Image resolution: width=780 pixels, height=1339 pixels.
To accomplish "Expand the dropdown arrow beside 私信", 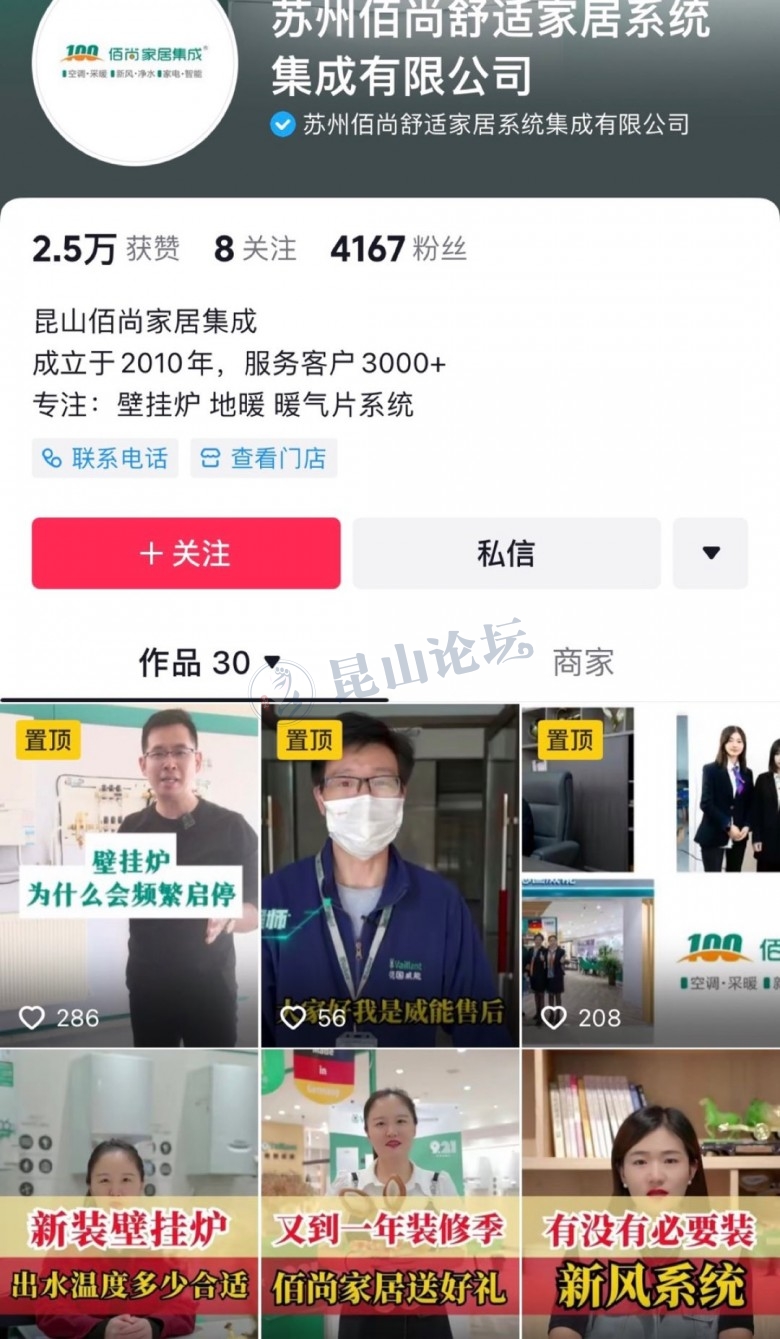I will coord(710,553).
